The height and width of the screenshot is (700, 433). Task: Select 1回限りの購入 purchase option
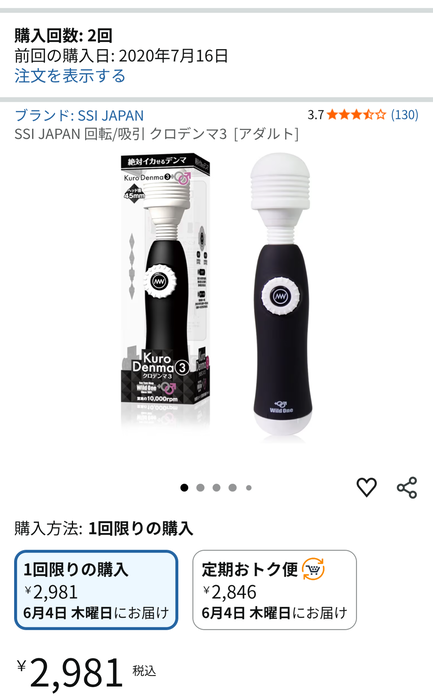pyautogui.click(x=96, y=590)
